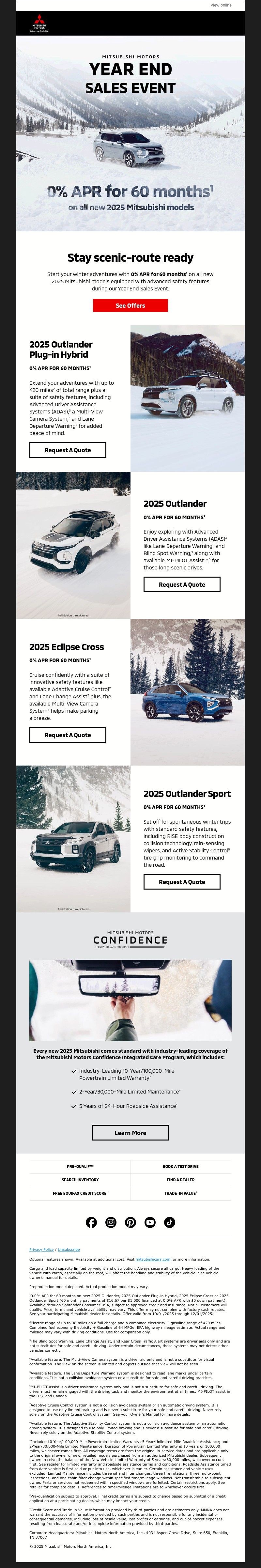This screenshot has width=261, height=1568.
Task: Open the YouTube icon
Action: tap(150, 1222)
